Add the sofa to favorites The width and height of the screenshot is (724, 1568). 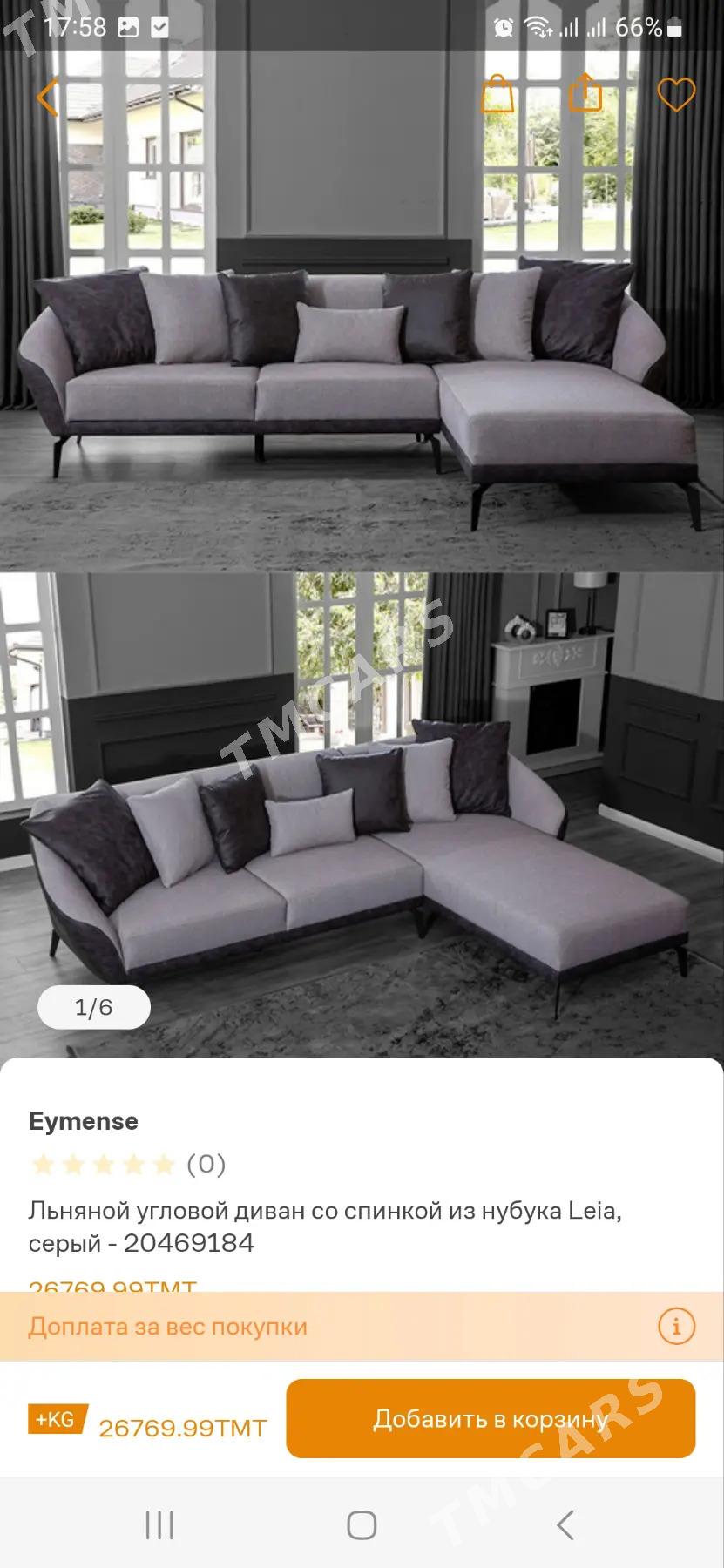675,94
